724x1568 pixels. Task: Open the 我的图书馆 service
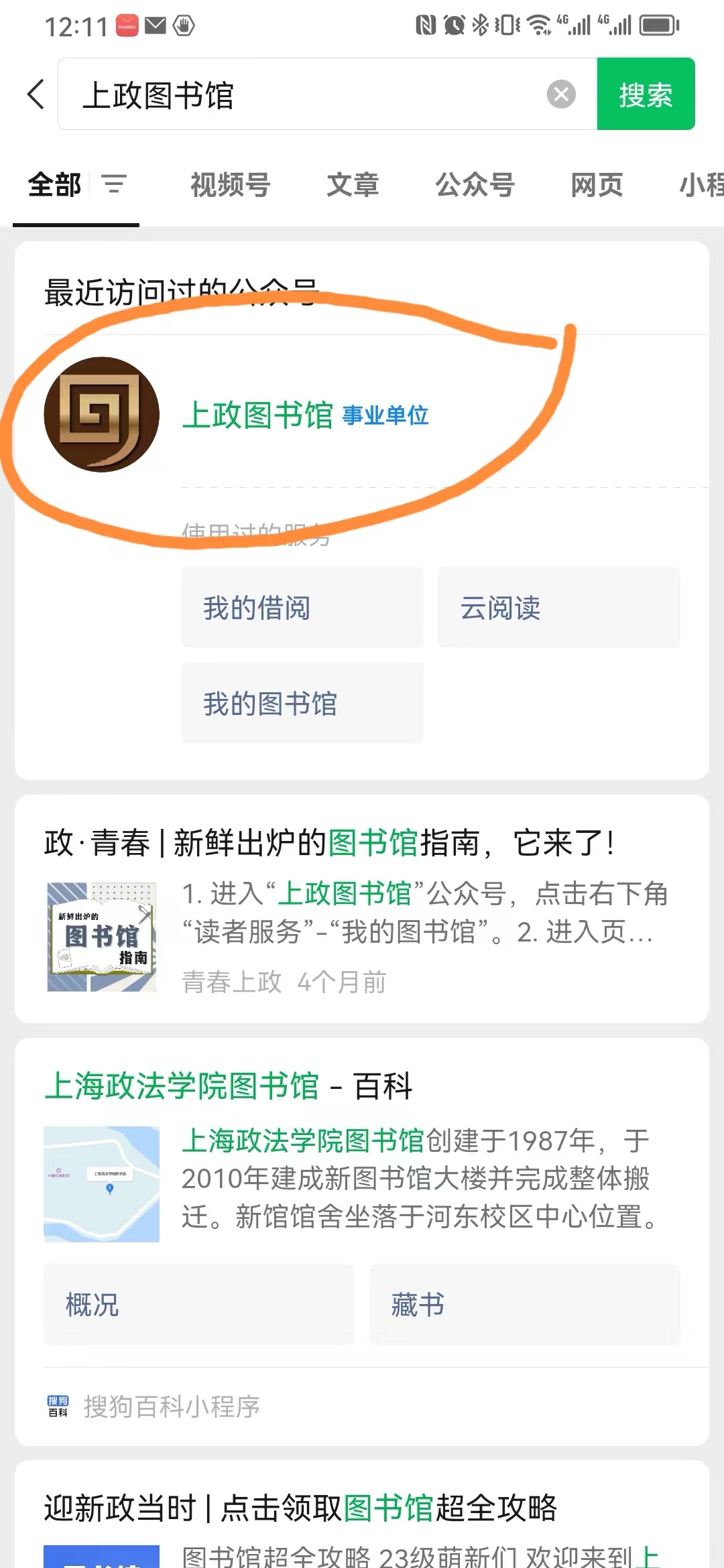[x=302, y=704]
